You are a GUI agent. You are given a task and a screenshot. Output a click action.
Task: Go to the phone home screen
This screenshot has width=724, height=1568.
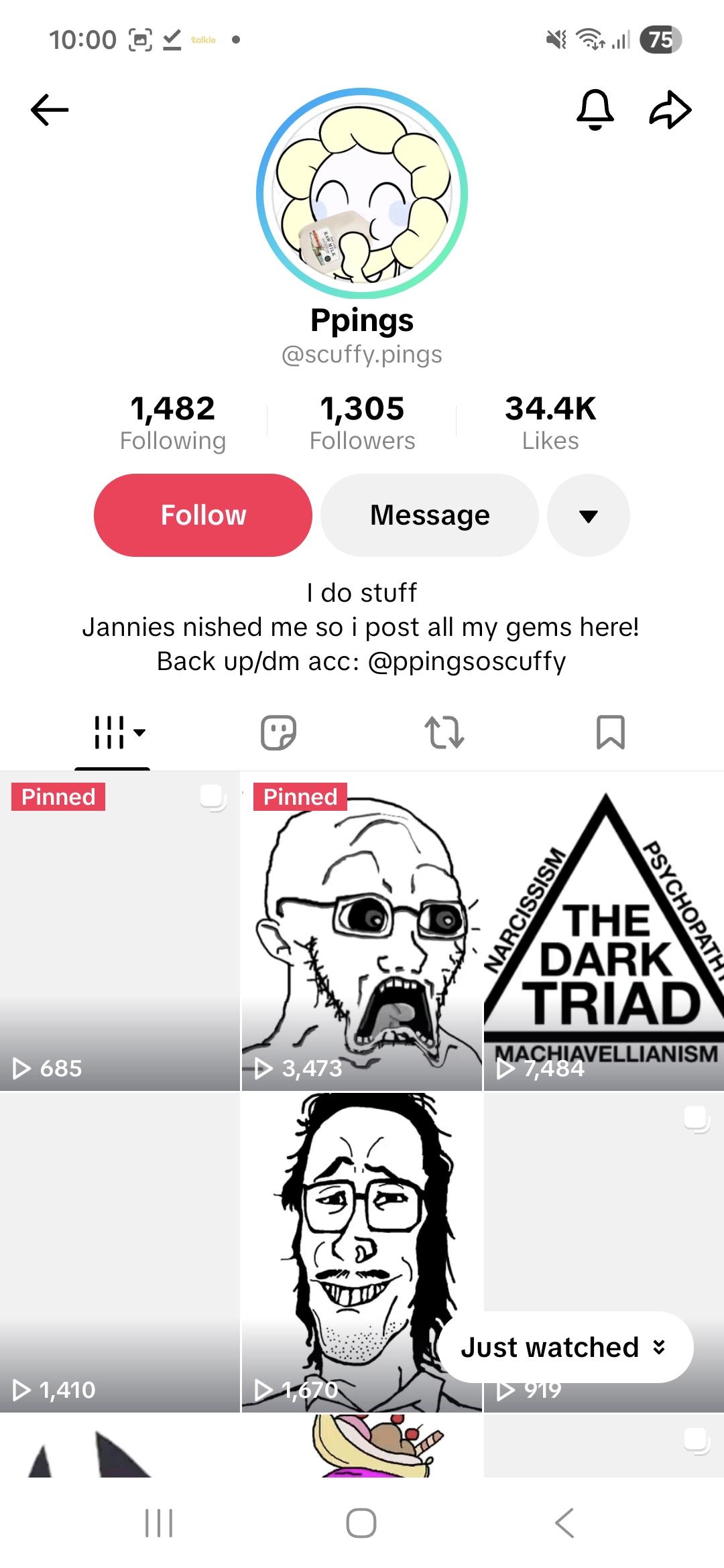pos(361,1522)
